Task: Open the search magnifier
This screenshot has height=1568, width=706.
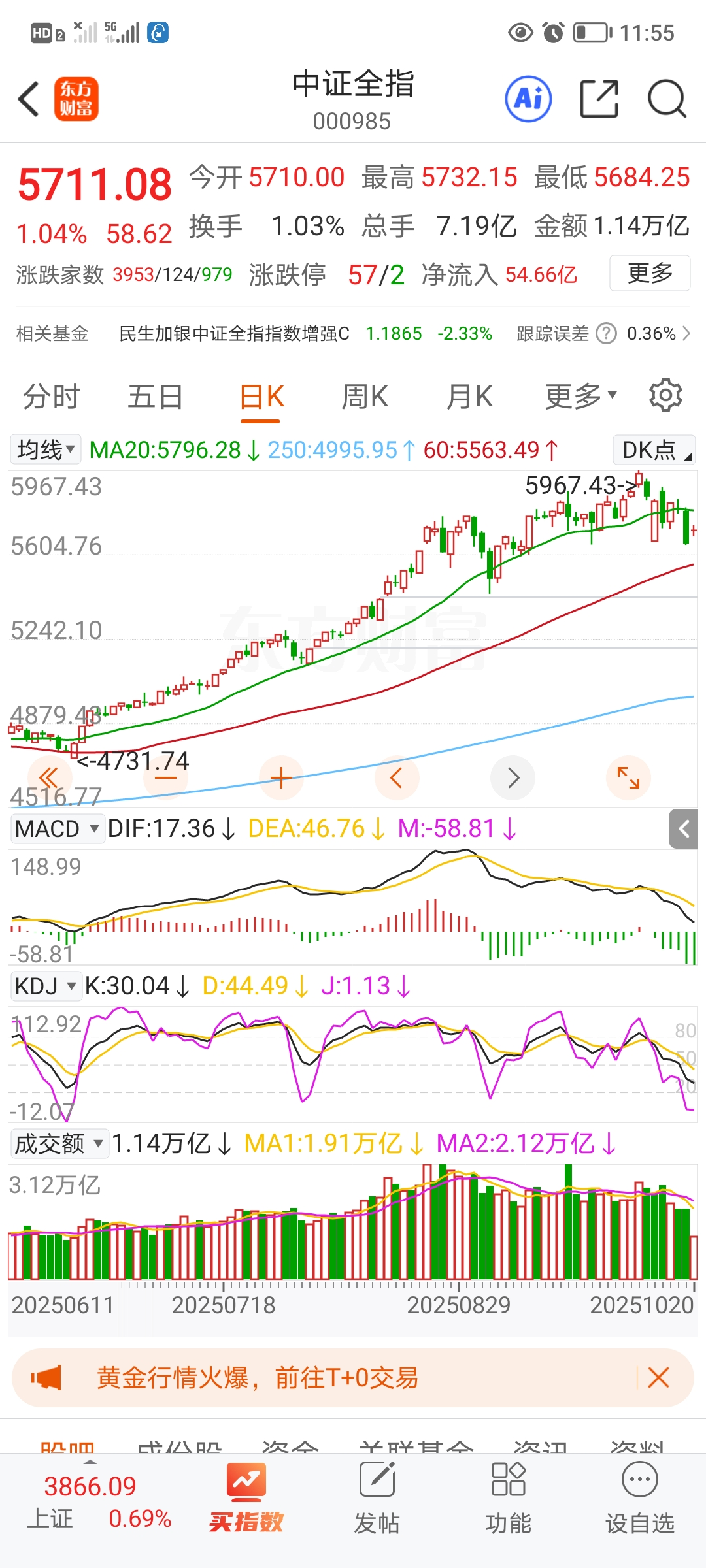Action: tap(666, 99)
